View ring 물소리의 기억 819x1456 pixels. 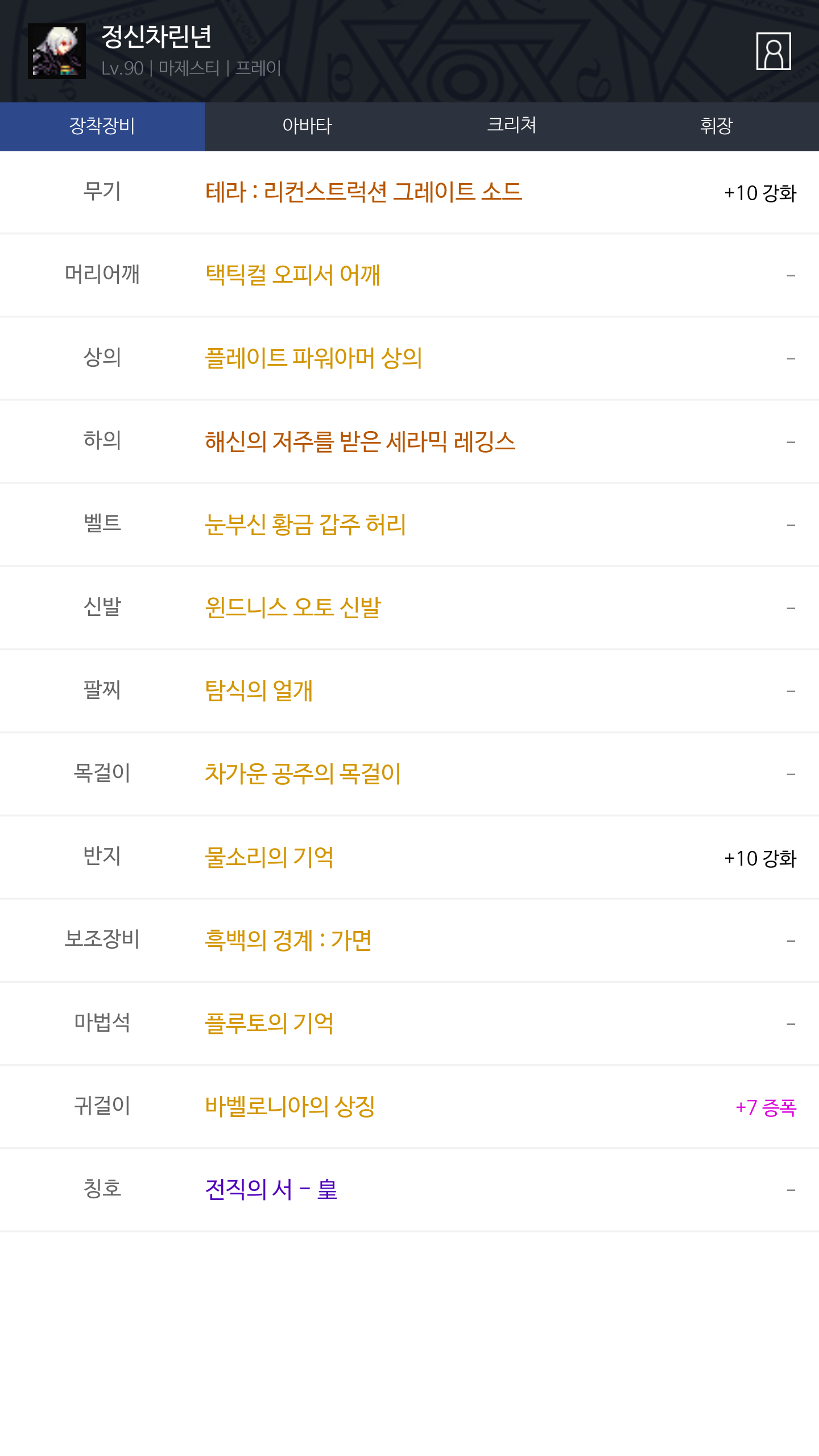[269, 857]
